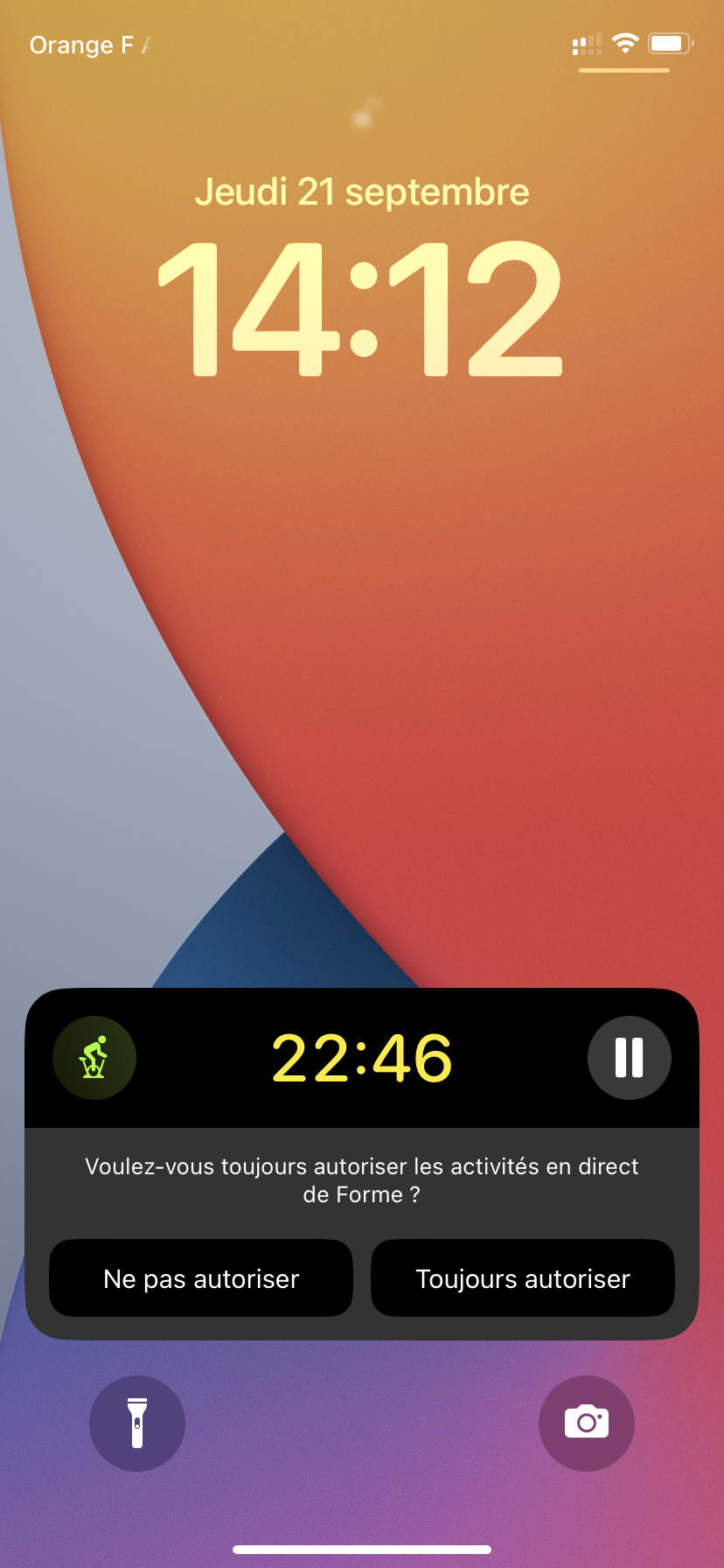Select Toujours autoriser
This screenshot has height=1568, width=724.
pyautogui.click(x=523, y=1278)
